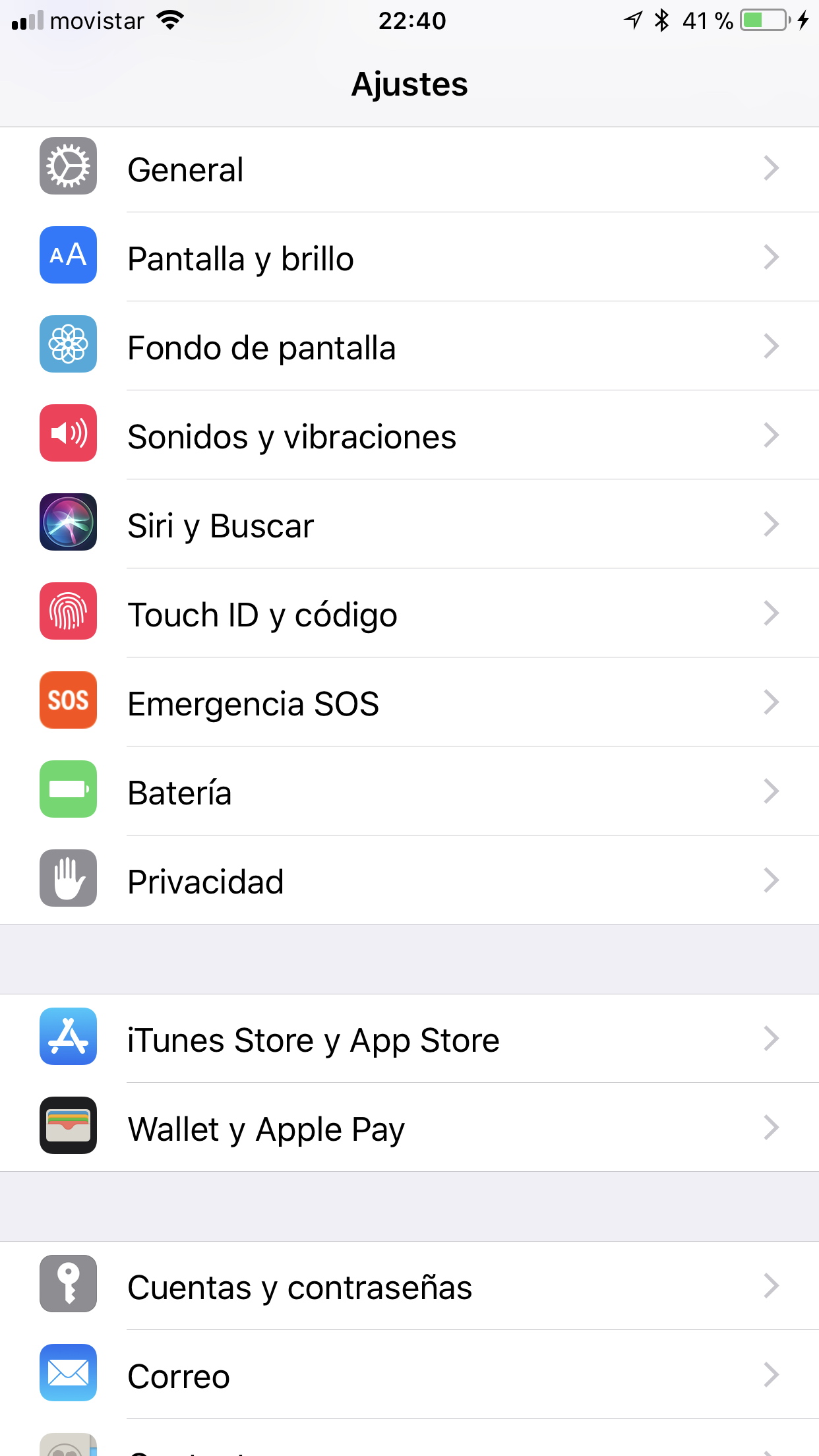This screenshot has height=1456, width=819.
Task: Go to Wallet y Apple Pay
Action: point(409,1128)
